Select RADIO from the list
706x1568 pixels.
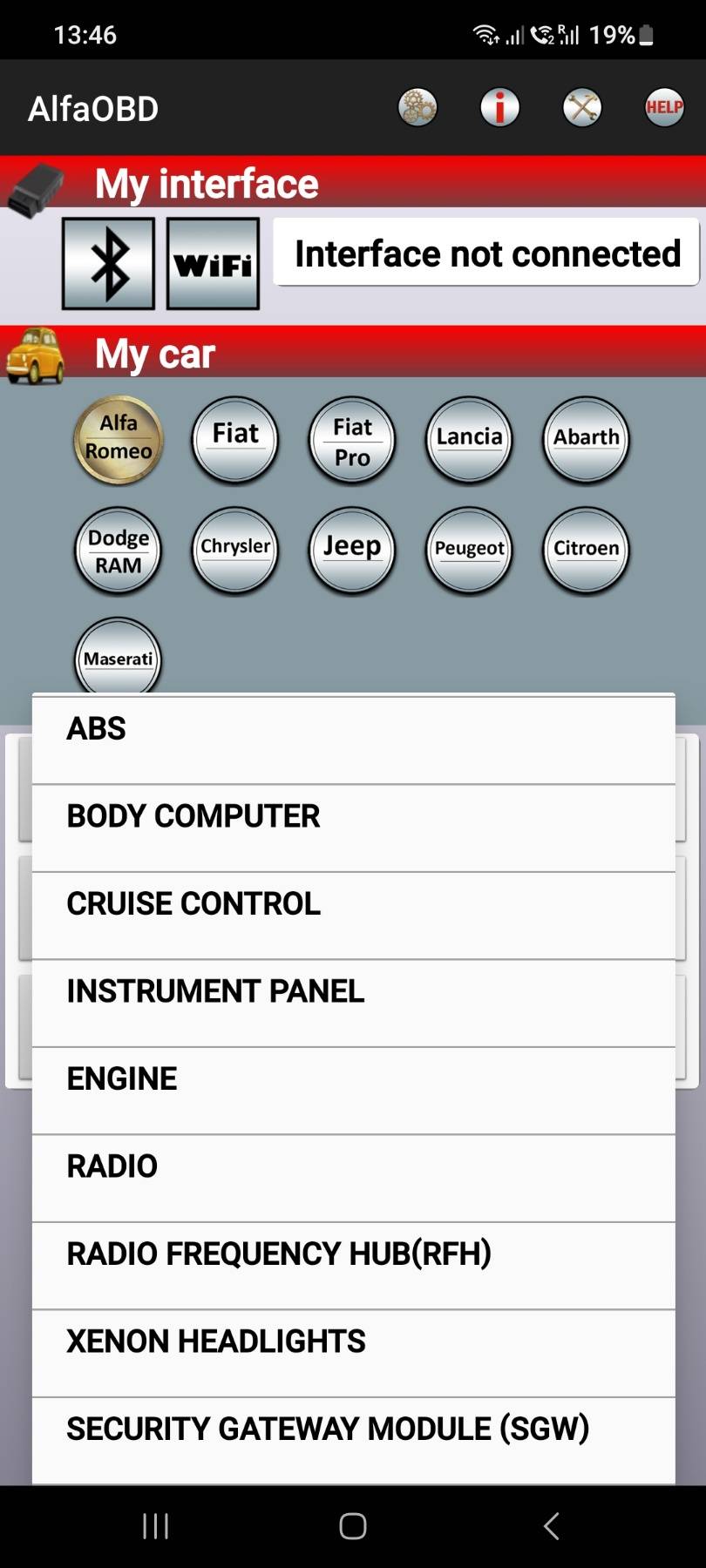click(353, 1177)
